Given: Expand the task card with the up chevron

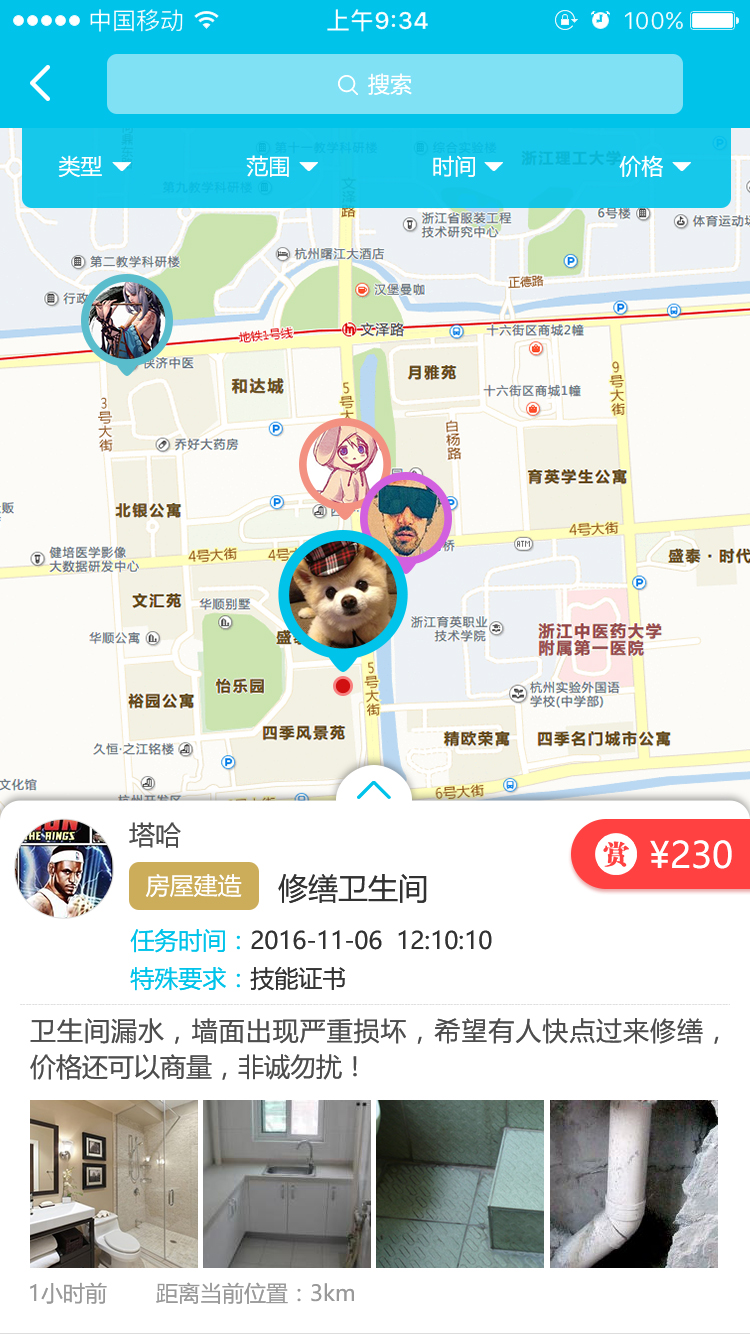Looking at the screenshot, I should (374, 790).
